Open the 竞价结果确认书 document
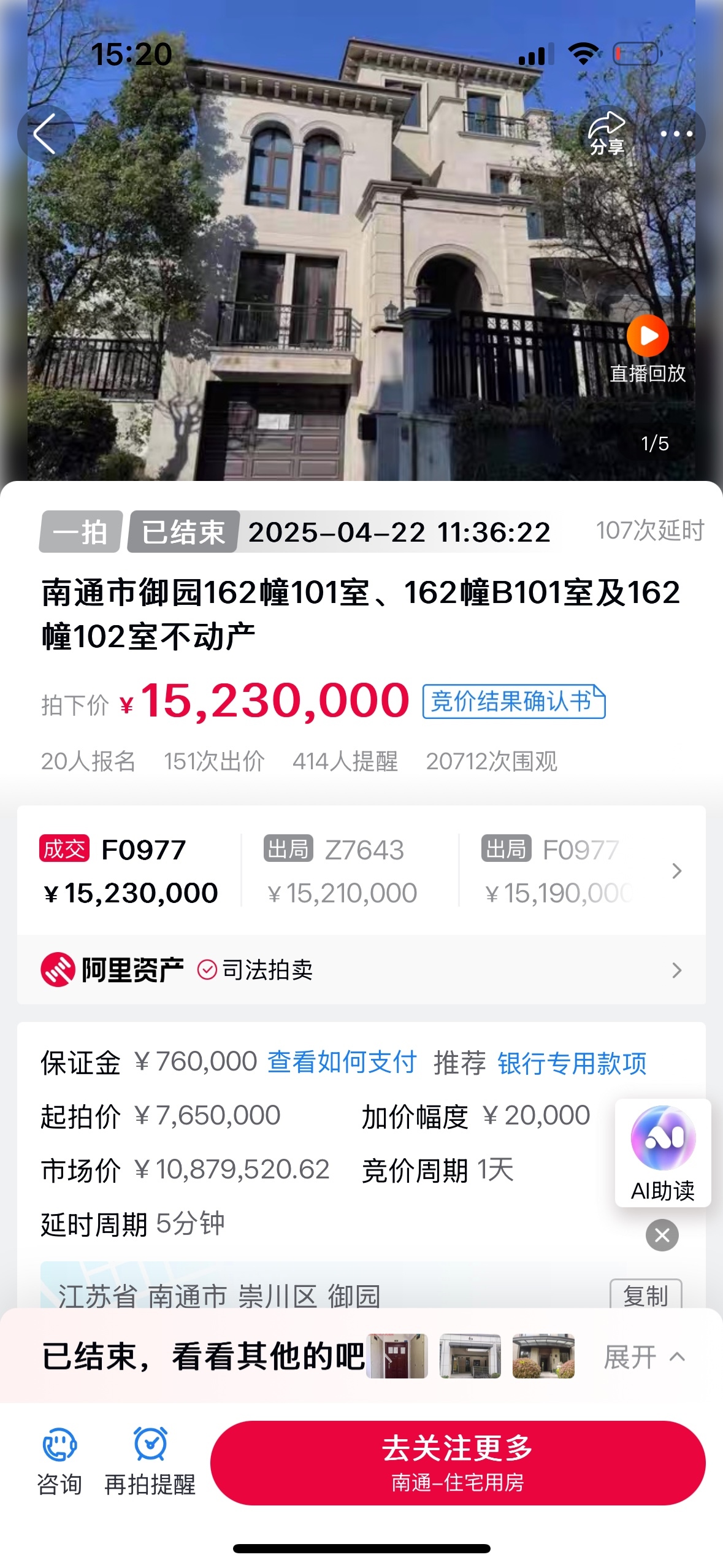 513,701
